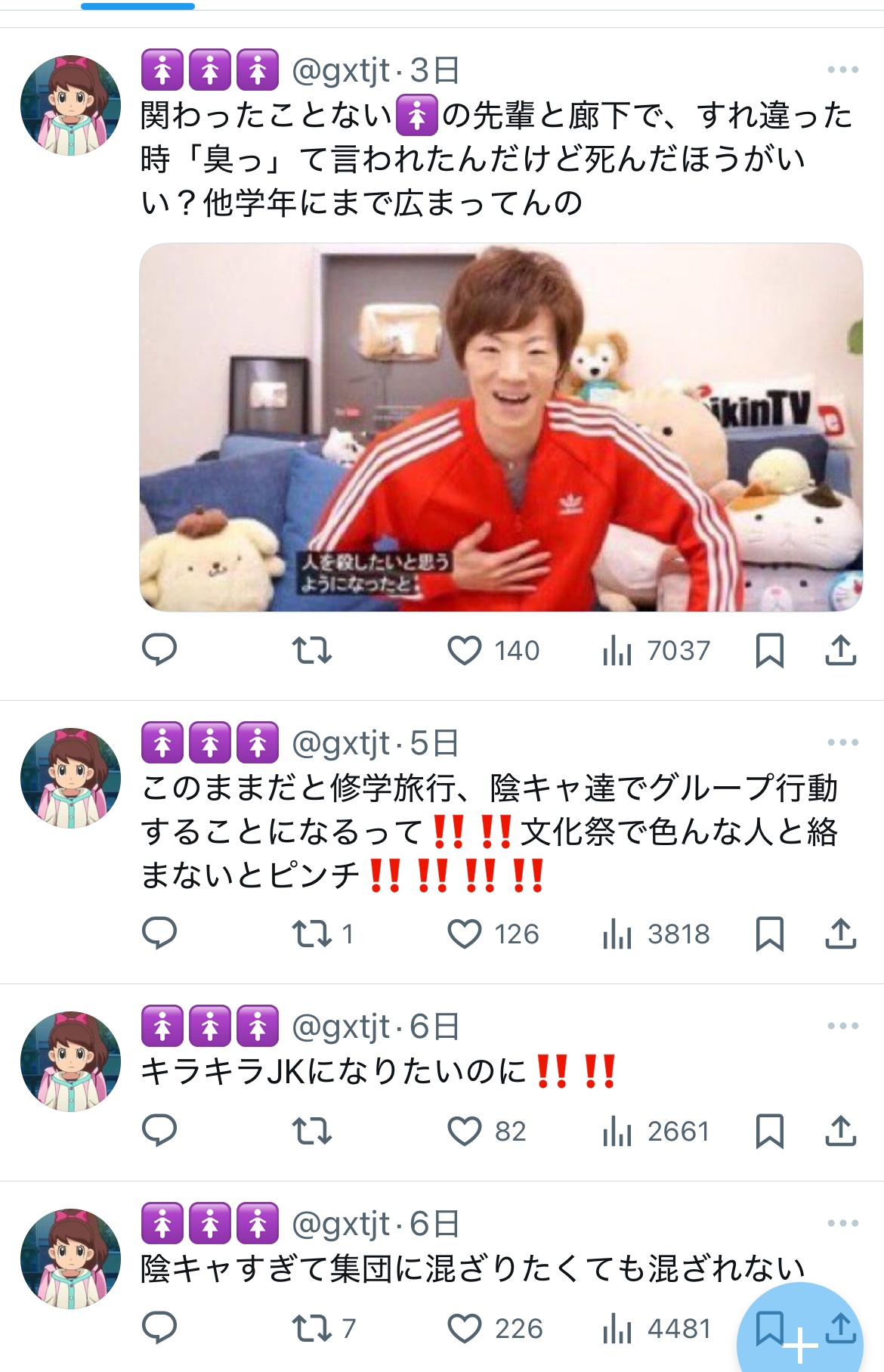
Task: Bookmark the tweet with 7037 views
Action: 769,651
